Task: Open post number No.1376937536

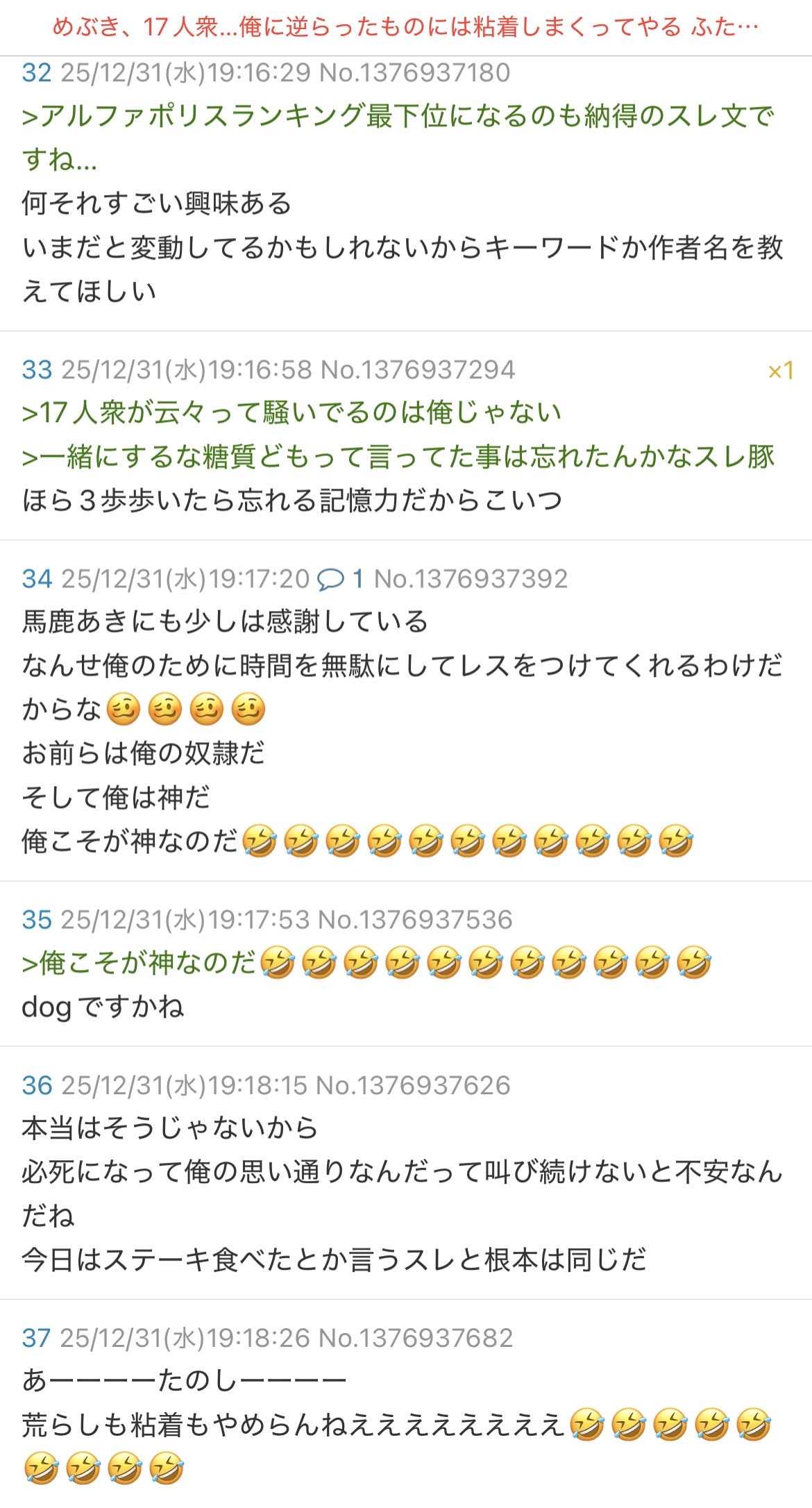Action: point(414,920)
